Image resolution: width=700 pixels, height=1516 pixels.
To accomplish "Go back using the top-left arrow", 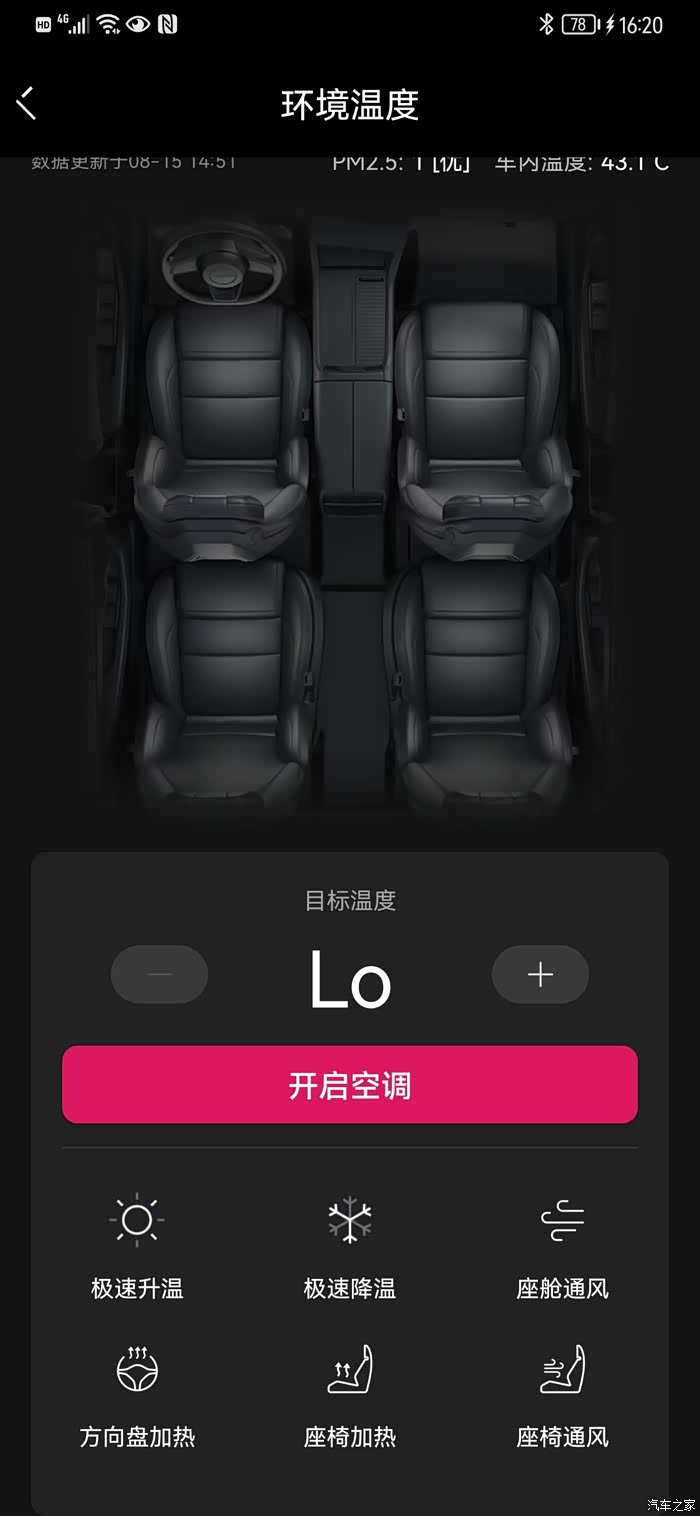I will (x=27, y=103).
